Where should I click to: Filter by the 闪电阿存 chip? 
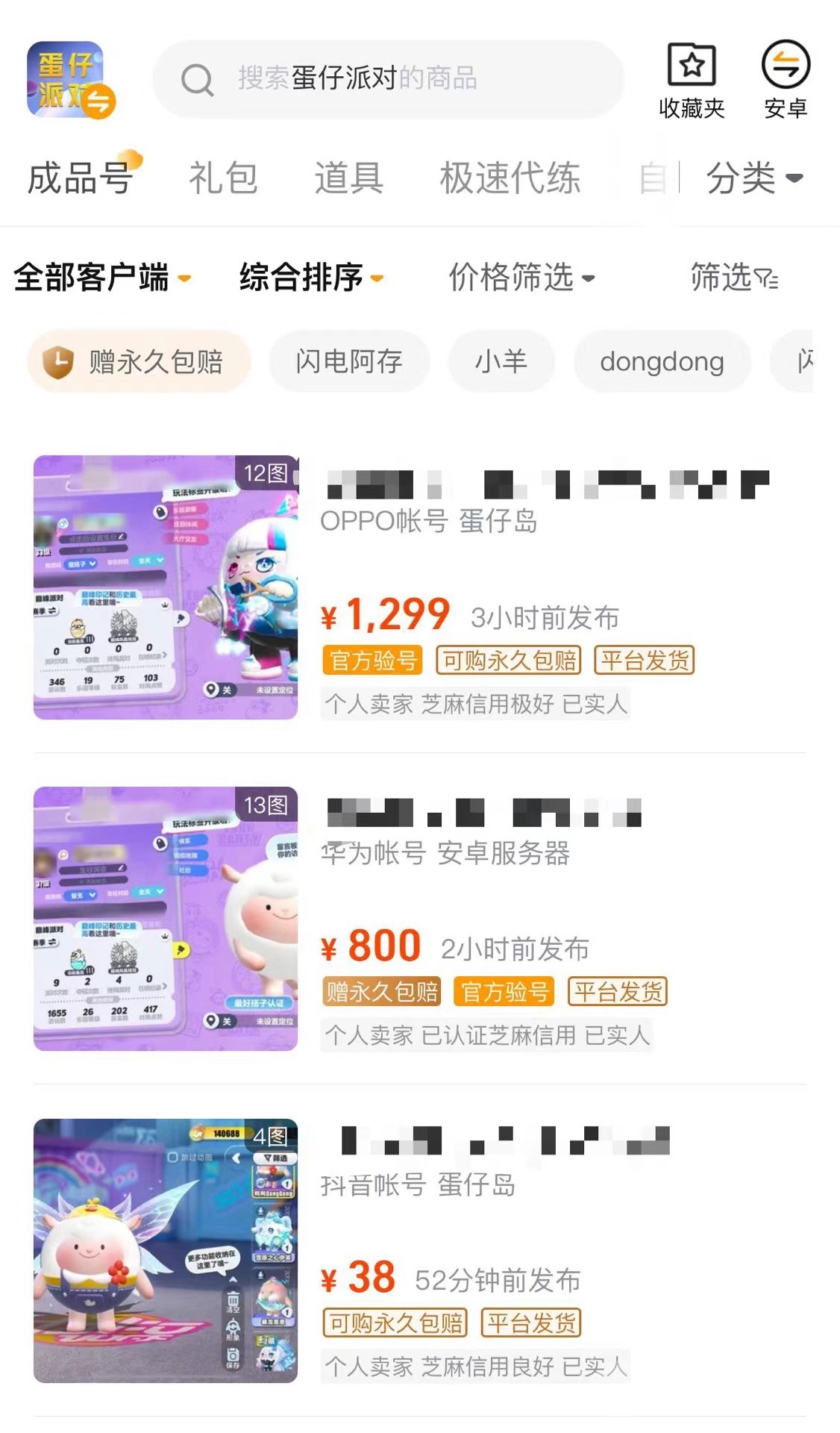coord(349,362)
